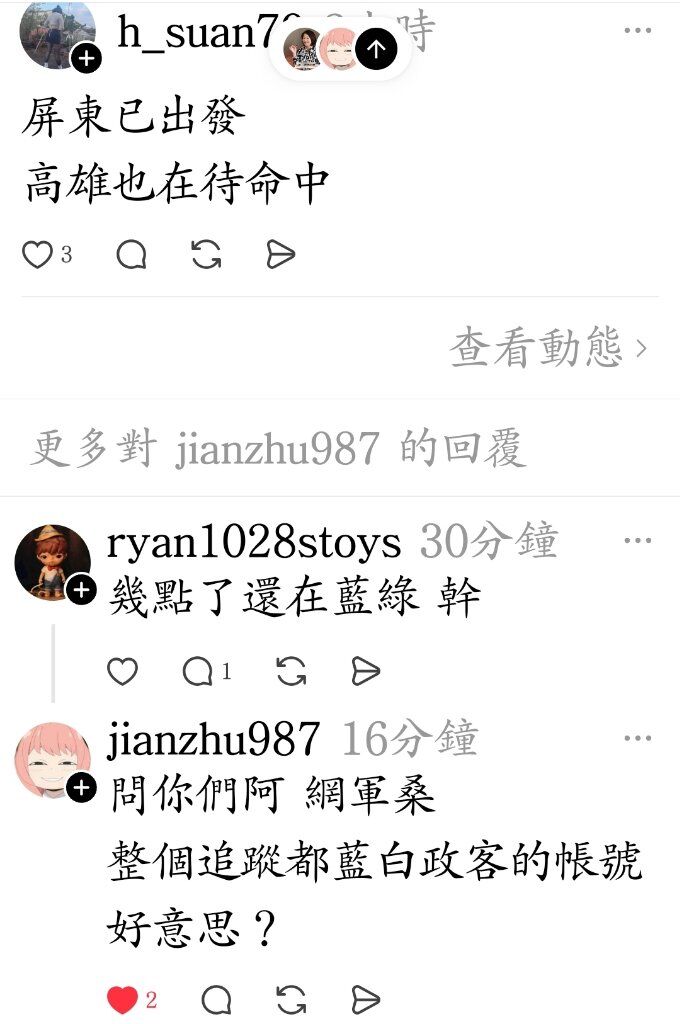Share h_suan's post via send icon
680x1024 pixels.
pos(281,256)
